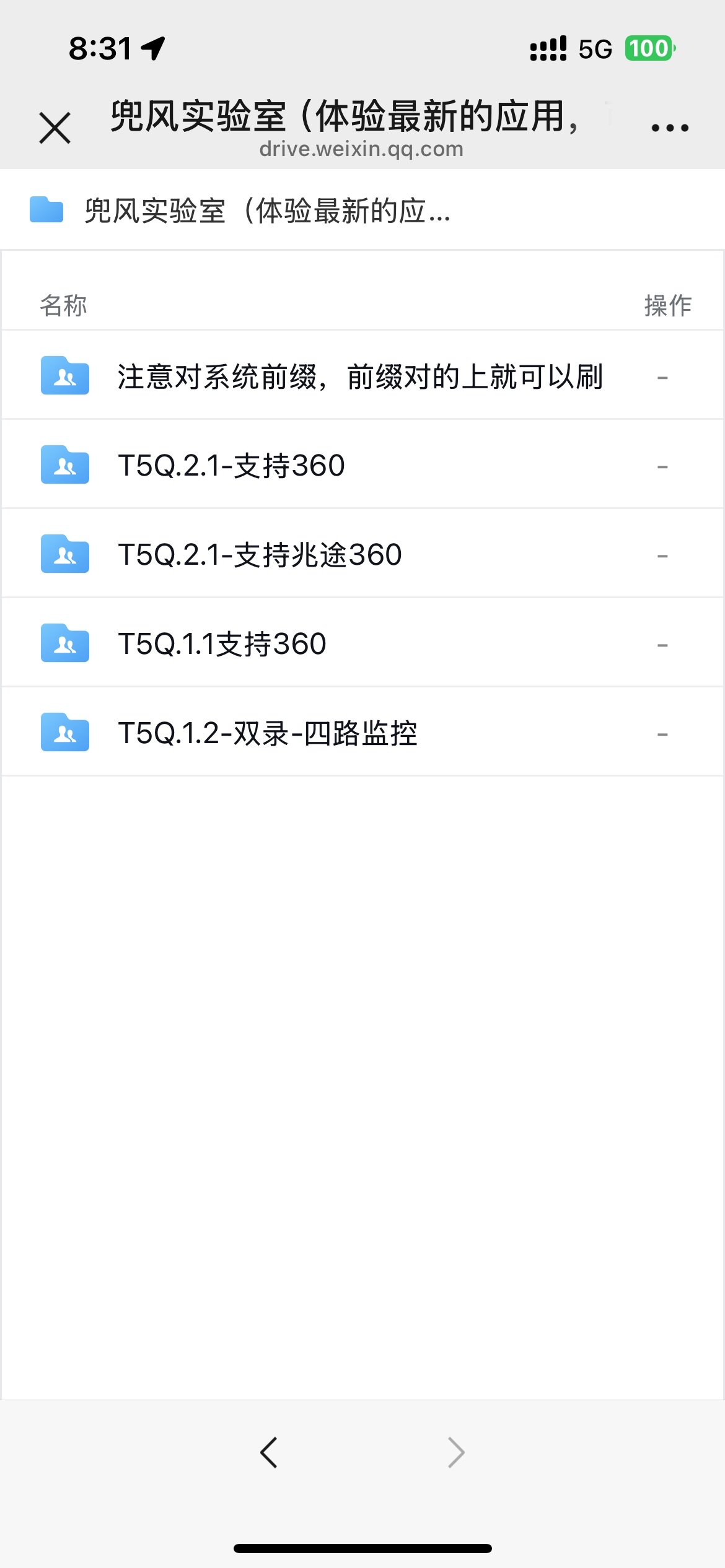
Task: Open the three-dot overflow menu
Action: [x=670, y=128]
